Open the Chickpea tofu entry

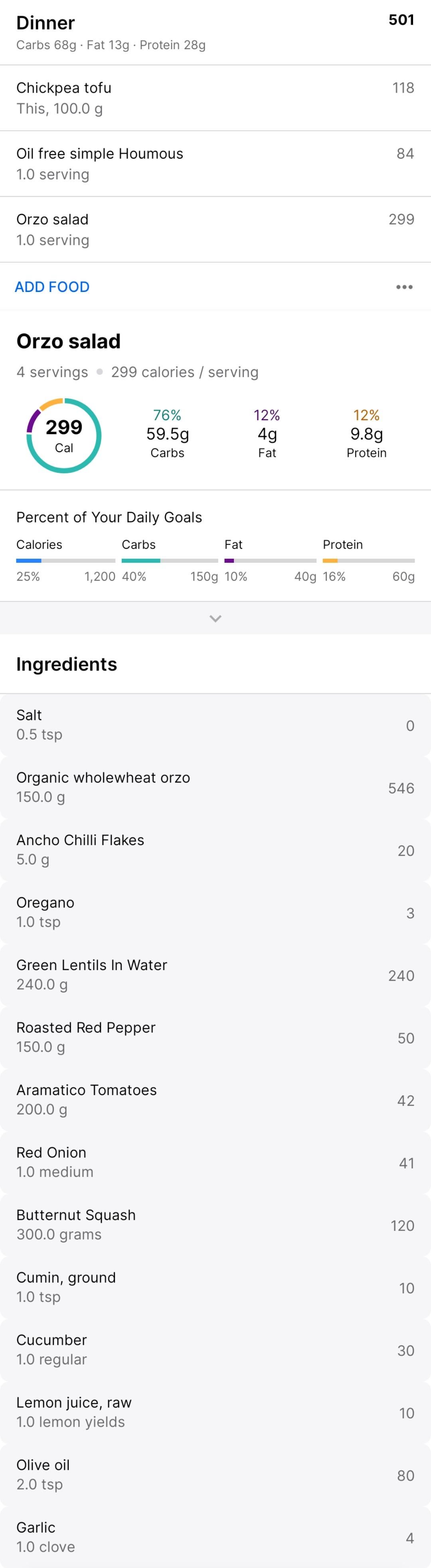[x=215, y=98]
